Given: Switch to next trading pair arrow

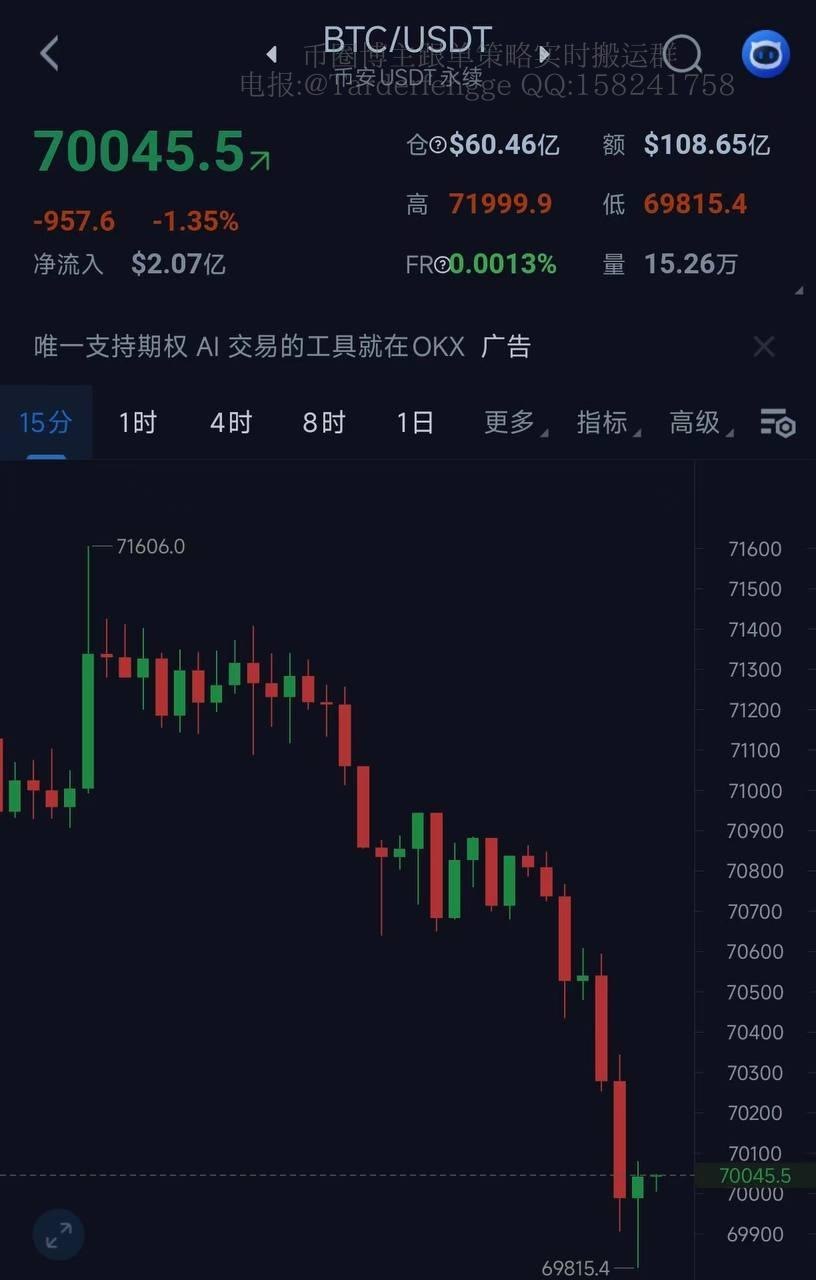Looking at the screenshot, I should point(545,54).
